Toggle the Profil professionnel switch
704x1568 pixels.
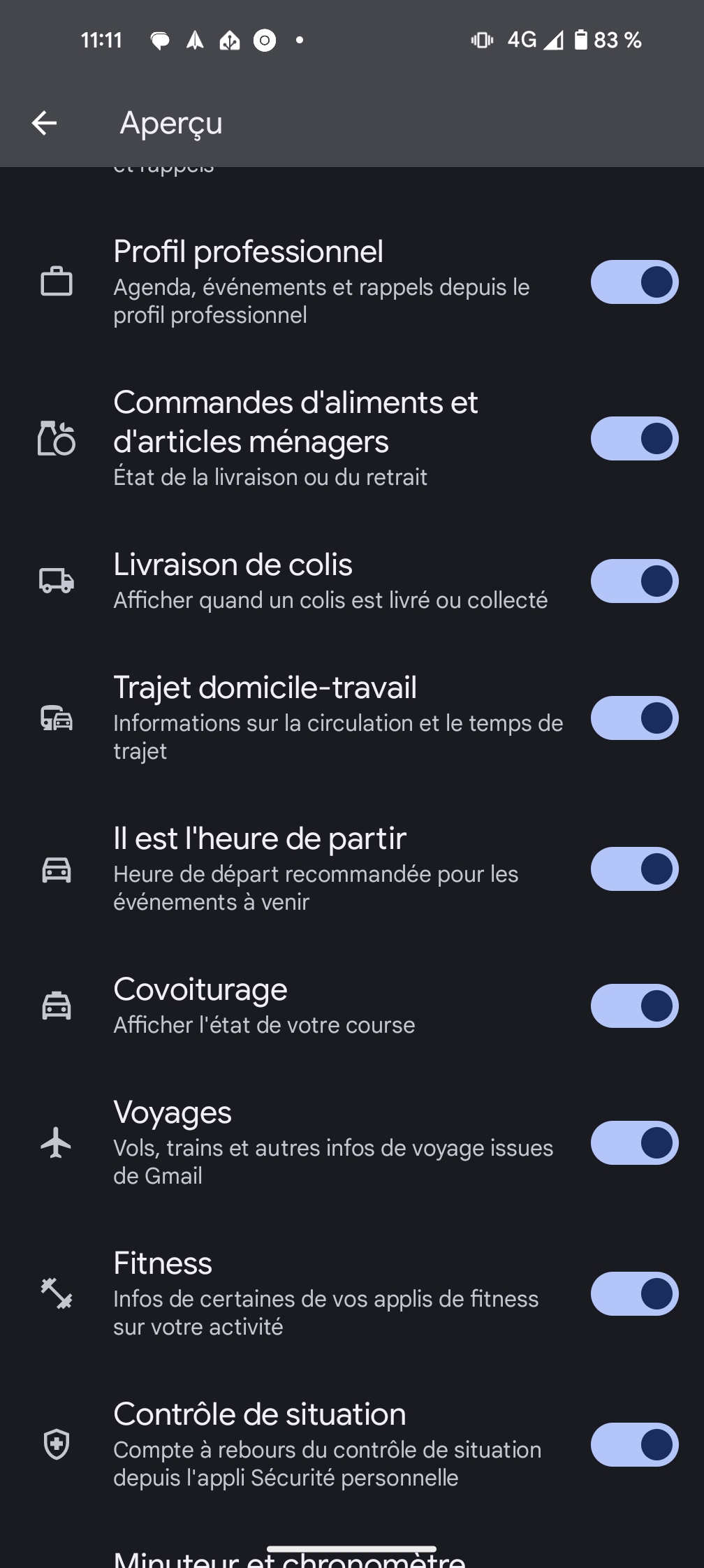tap(634, 282)
